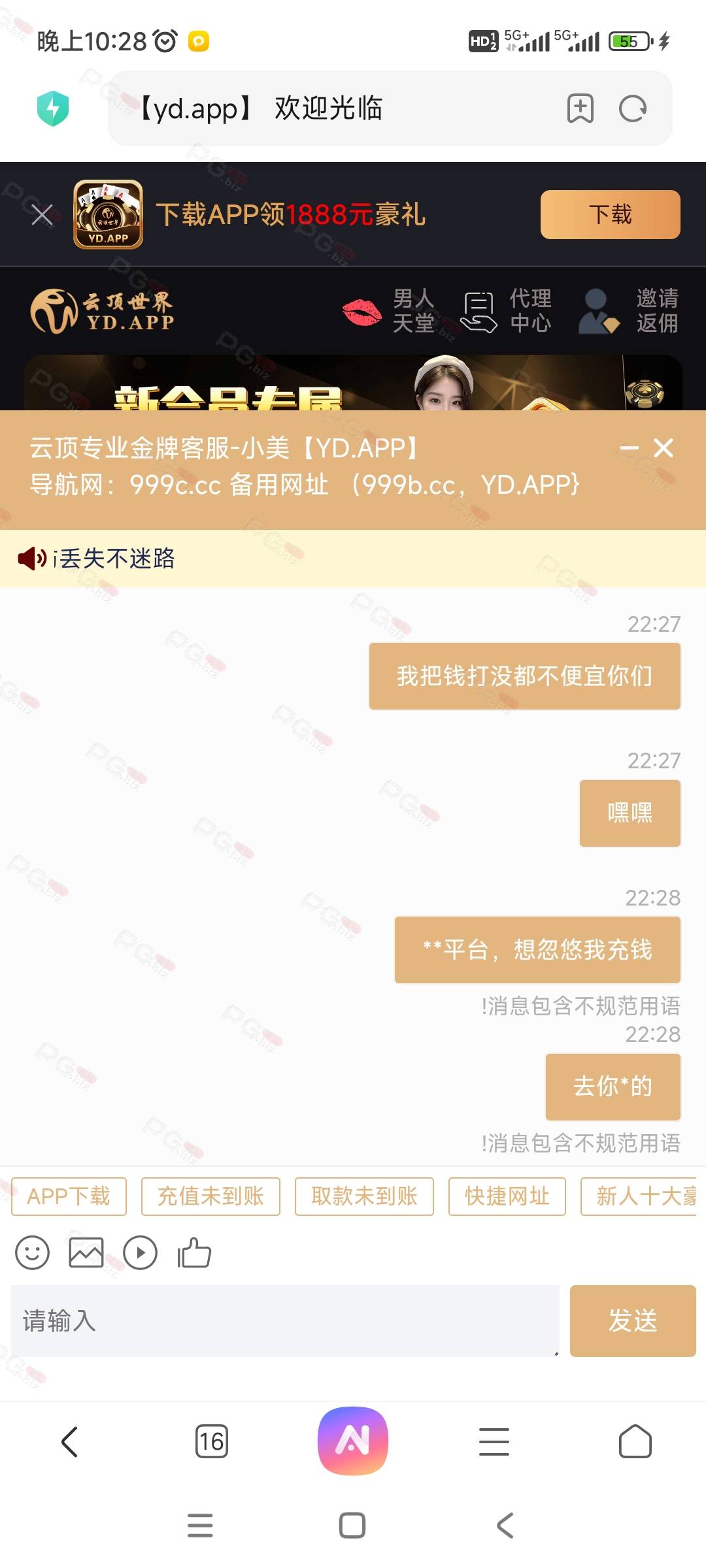Tap the thumbs-up rating icon

coord(194,1252)
